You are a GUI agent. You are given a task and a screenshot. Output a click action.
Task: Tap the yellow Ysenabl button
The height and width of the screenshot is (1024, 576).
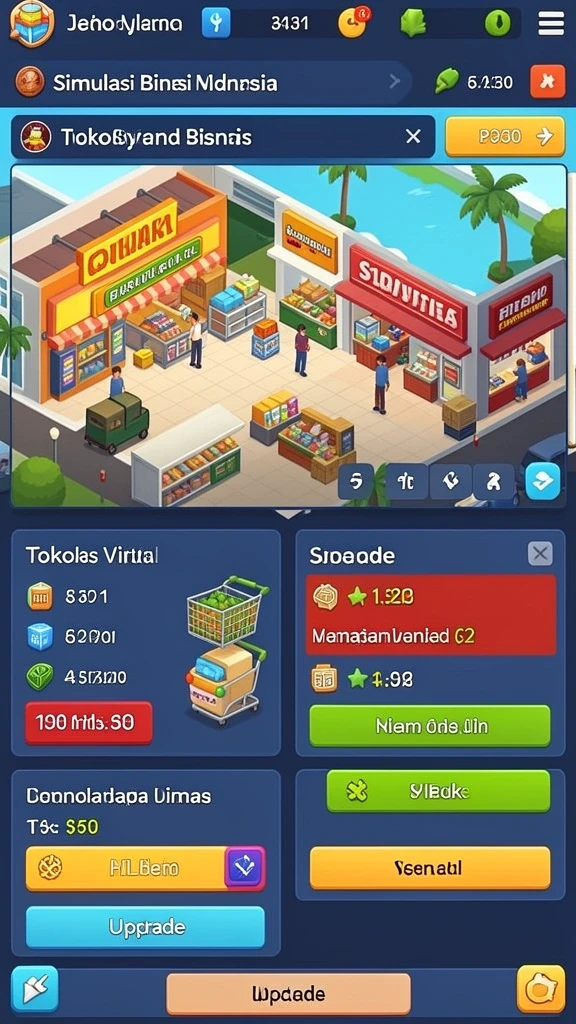coord(430,867)
